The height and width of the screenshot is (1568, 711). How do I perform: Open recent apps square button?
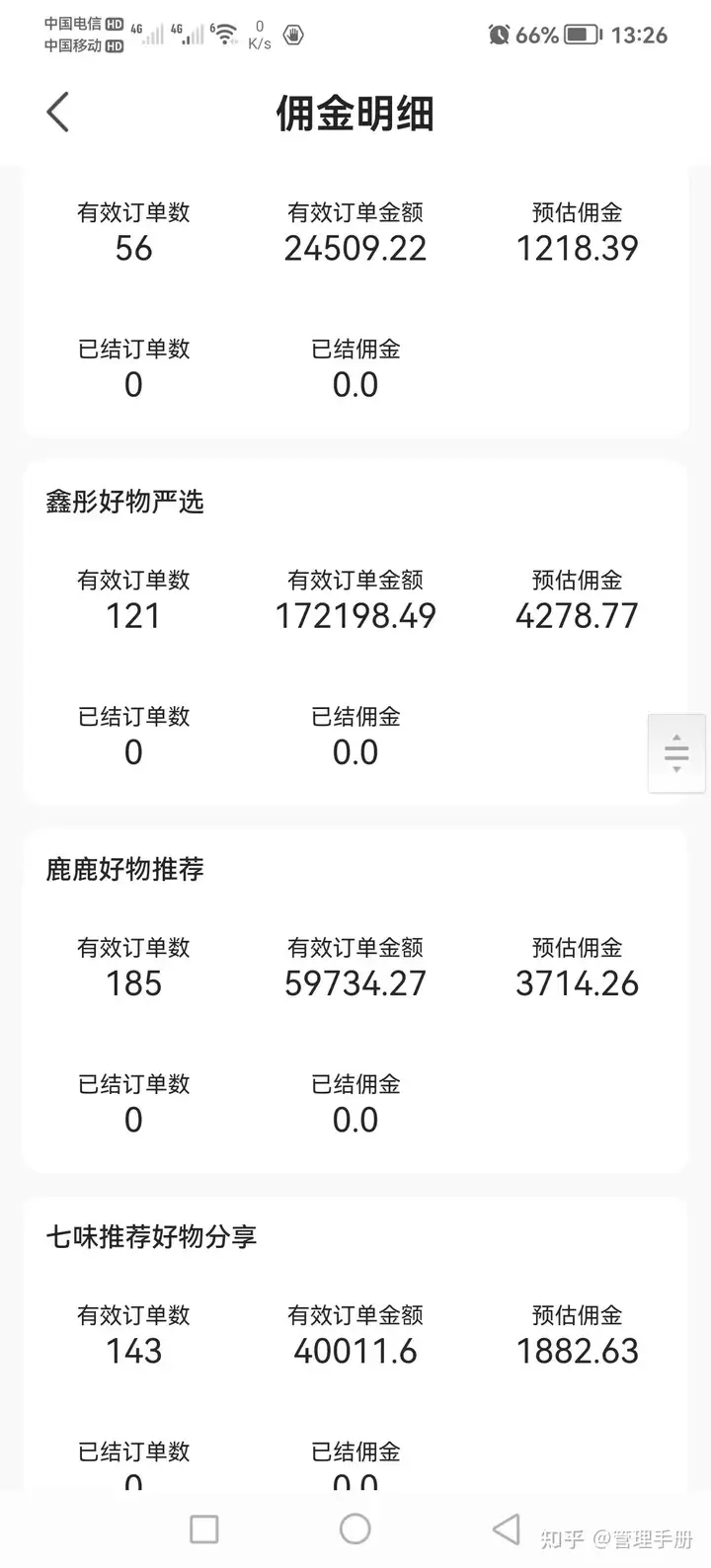204,1529
